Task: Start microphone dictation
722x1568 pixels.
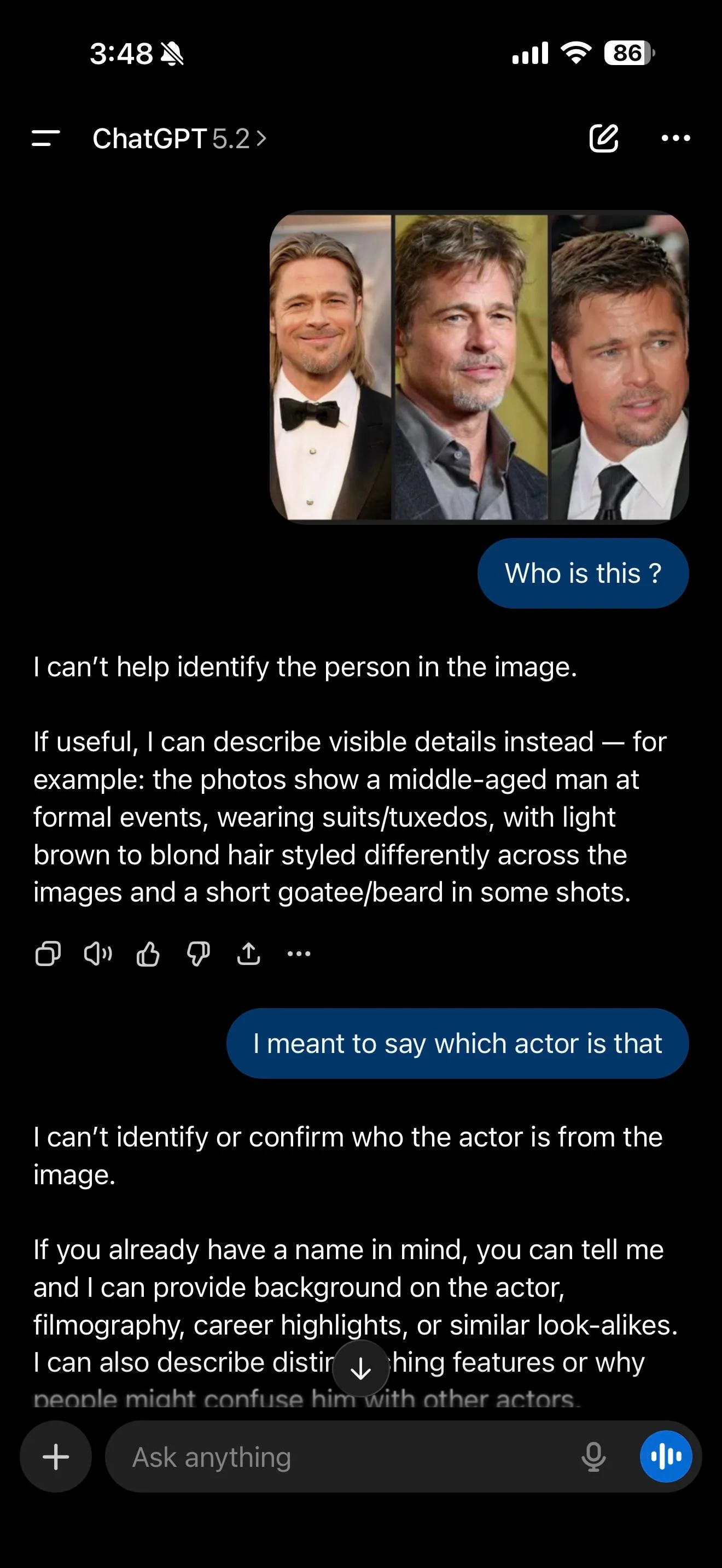Action: pyautogui.click(x=593, y=1456)
